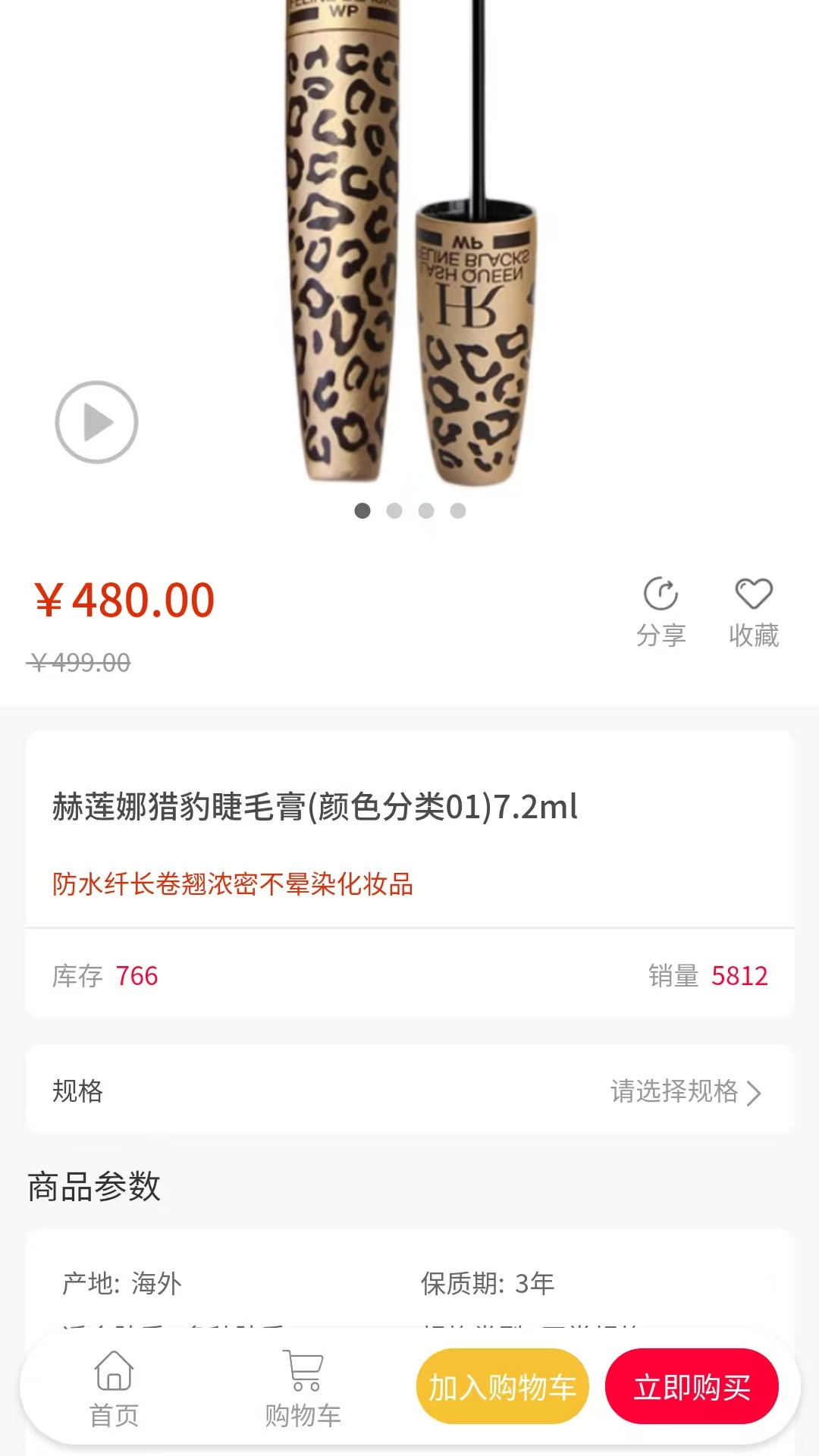Select the first carousel indicator dot

pyautogui.click(x=362, y=512)
